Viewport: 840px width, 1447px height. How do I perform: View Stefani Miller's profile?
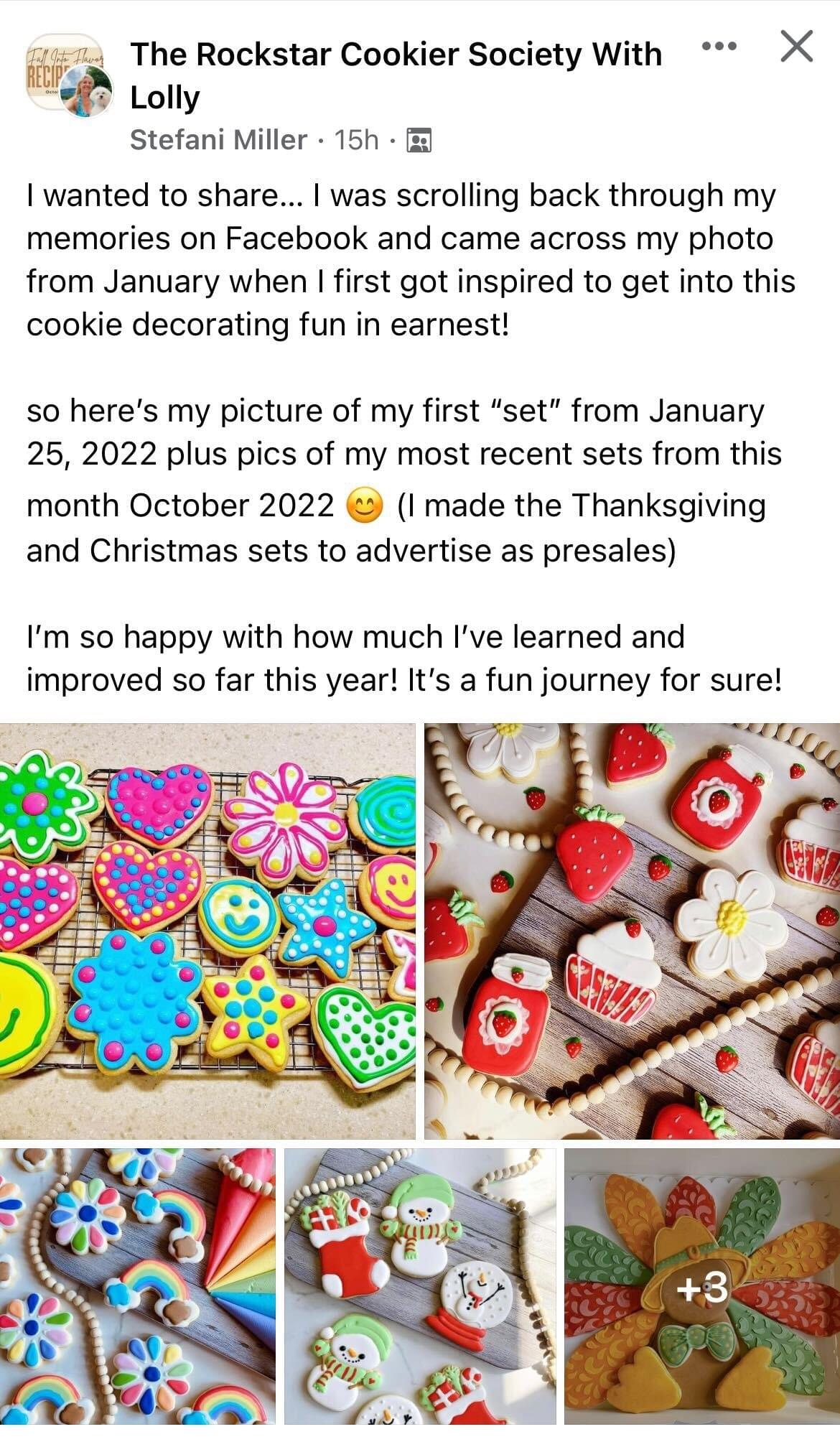tap(218, 139)
